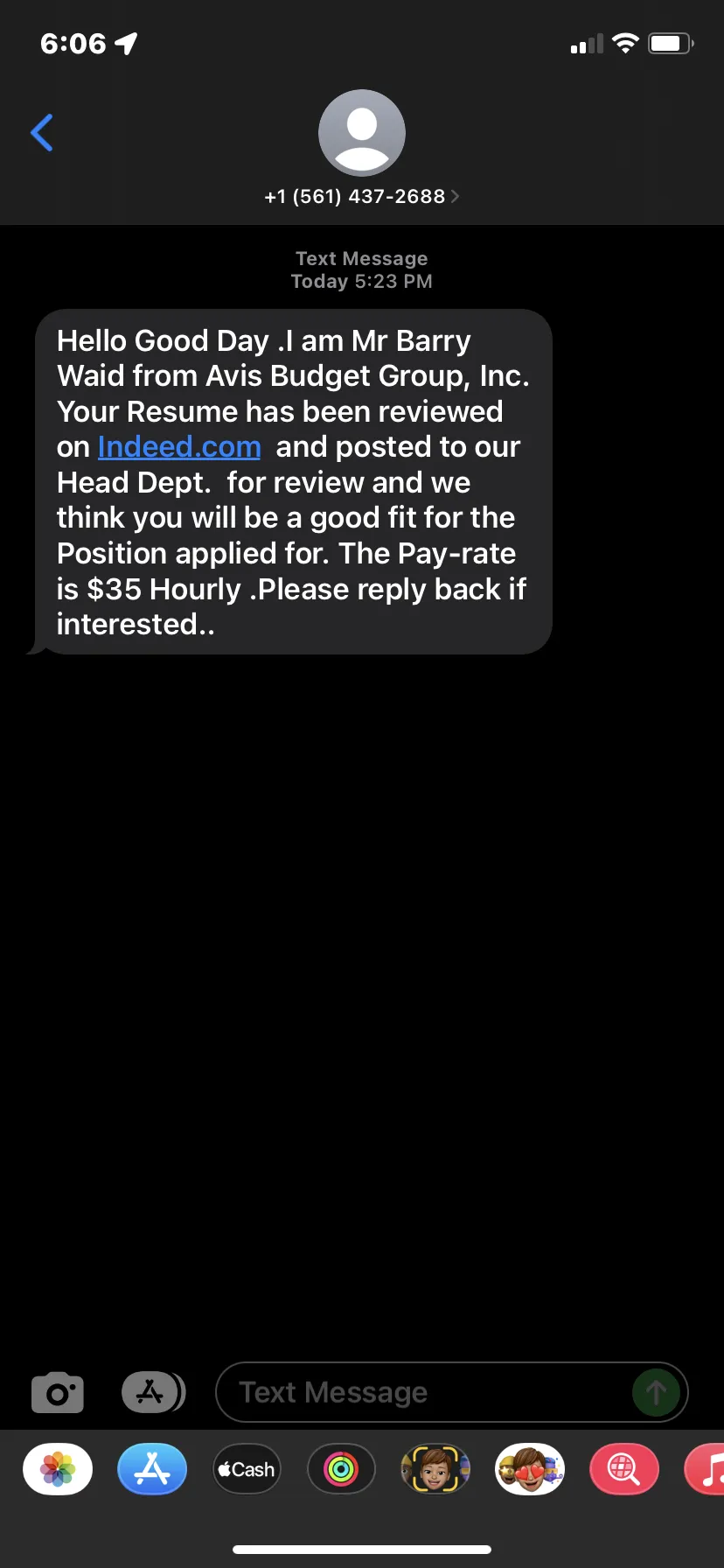Open the Music app in the drawer
The width and height of the screenshot is (724, 1568).
(705, 1469)
